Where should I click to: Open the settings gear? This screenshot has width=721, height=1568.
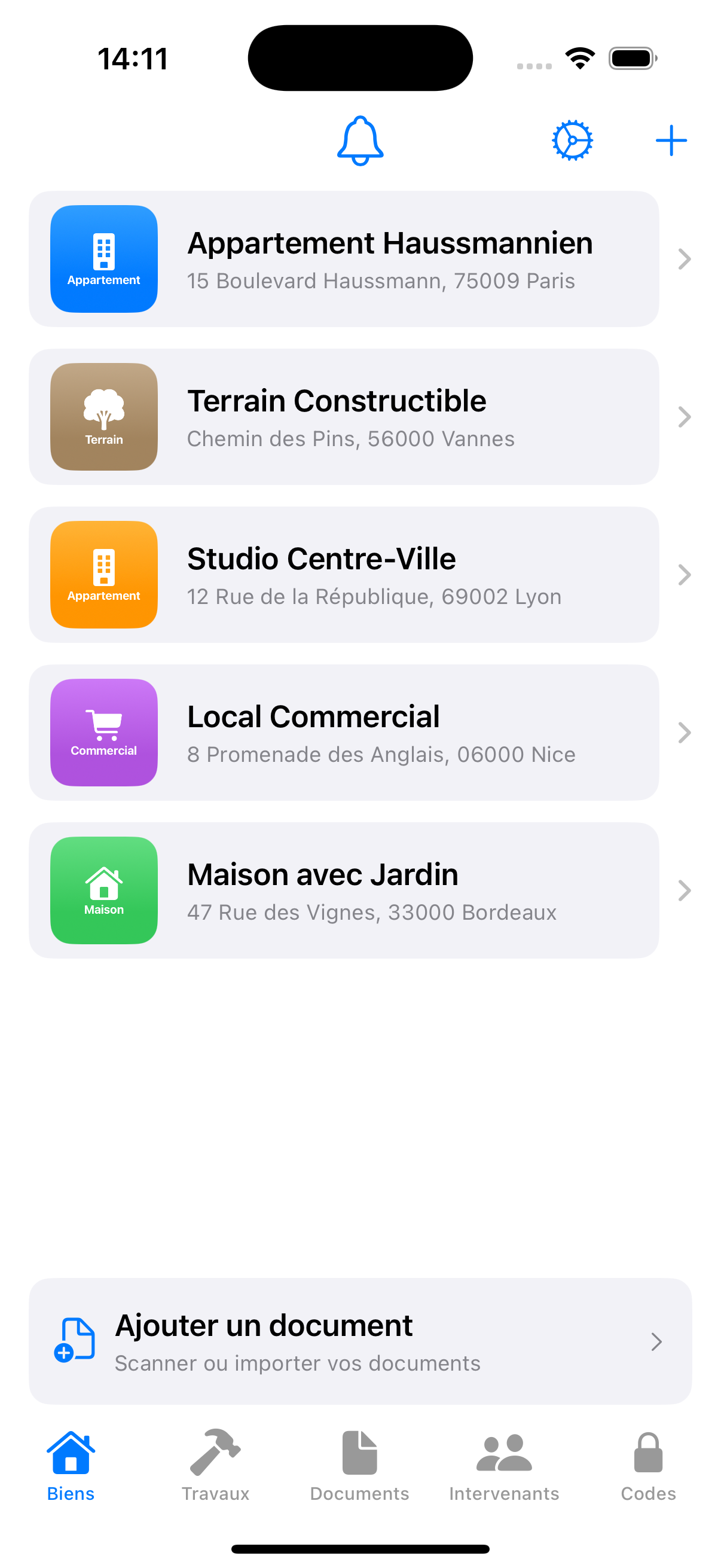(572, 139)
